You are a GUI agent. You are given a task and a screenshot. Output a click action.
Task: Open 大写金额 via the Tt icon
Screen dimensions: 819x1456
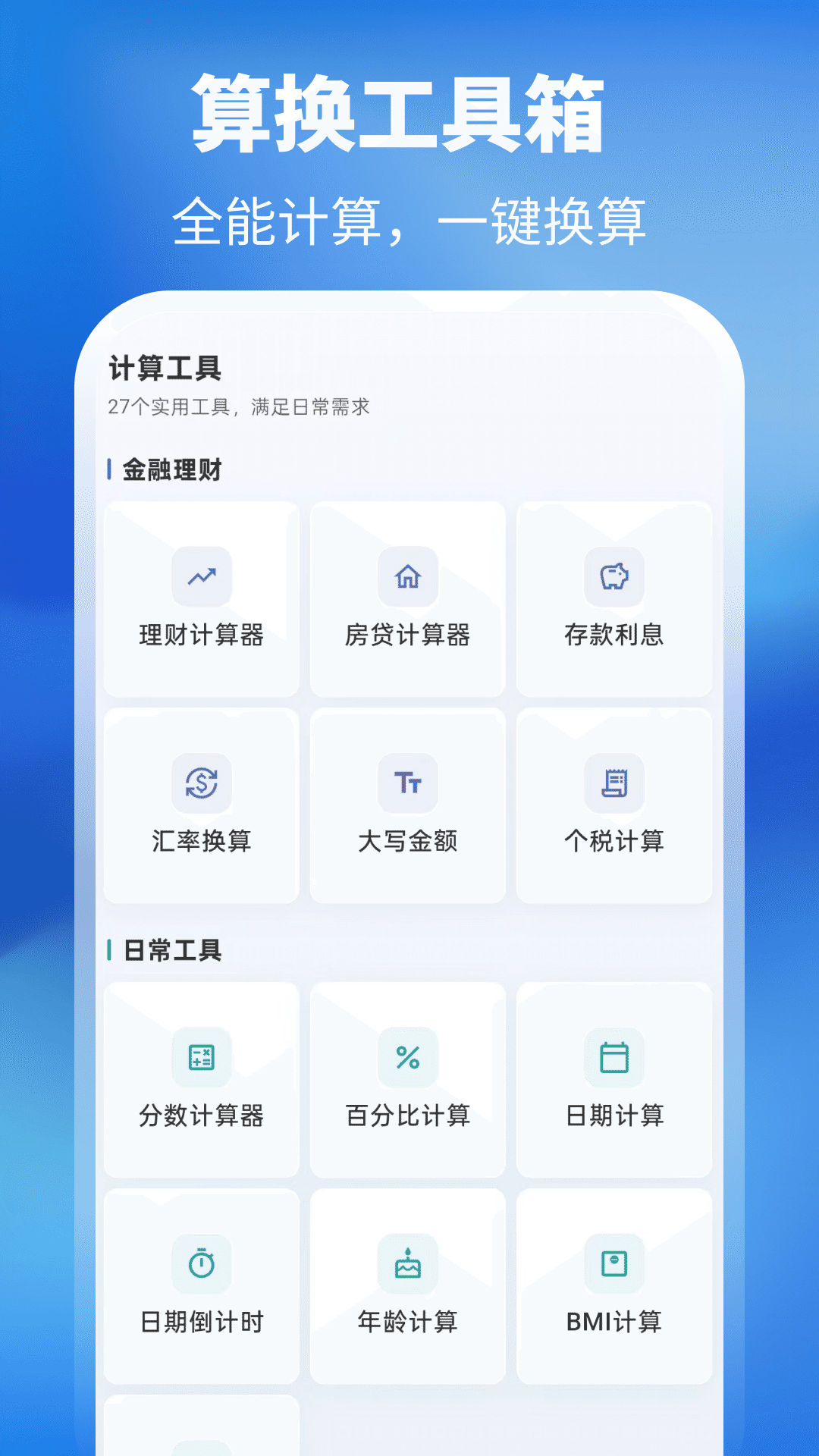408,784
